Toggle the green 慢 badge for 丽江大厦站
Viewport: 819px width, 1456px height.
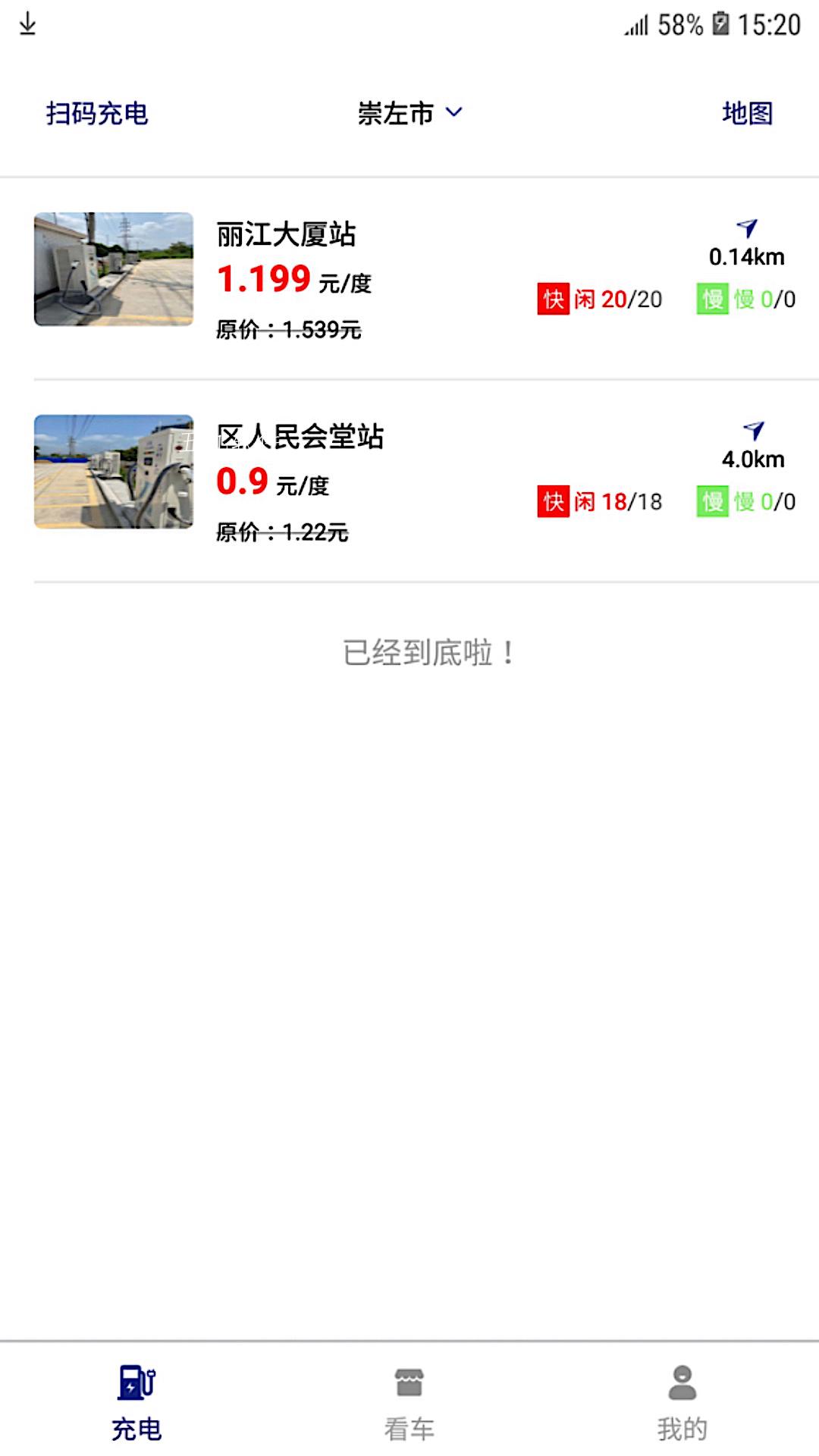click(711, 300)
